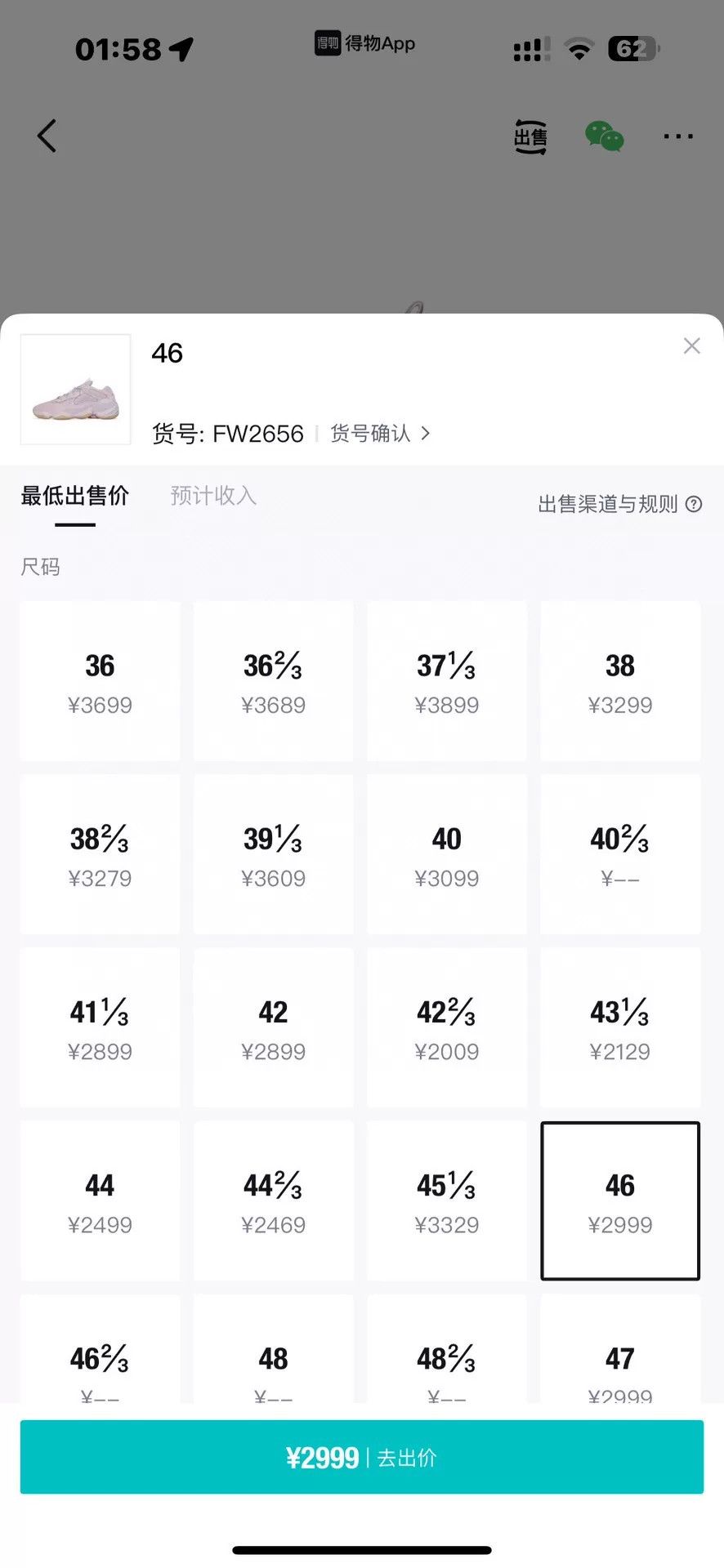This screenshot has height=1568, width=724.
Task: Select size 36 priced ¥3699
Action: click(x=100, y=681)
